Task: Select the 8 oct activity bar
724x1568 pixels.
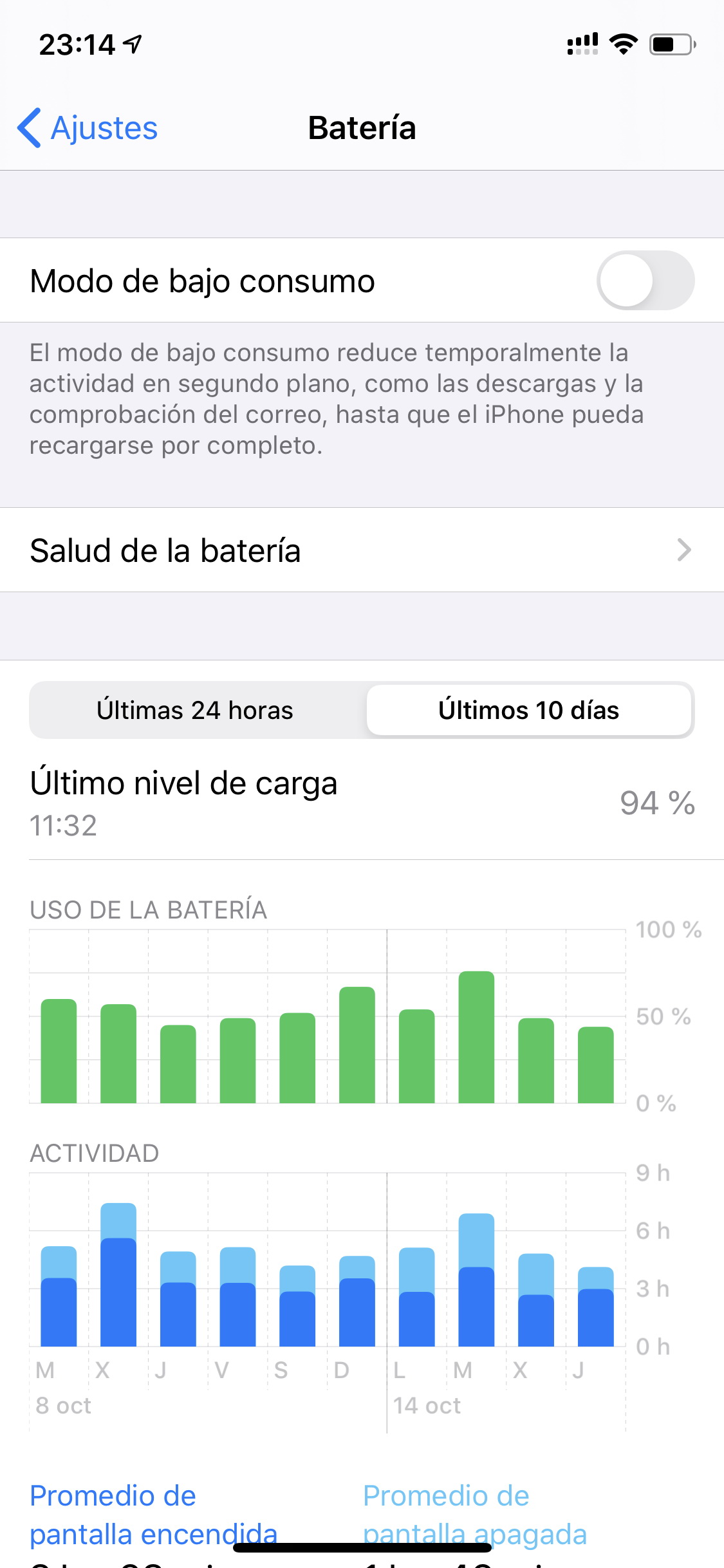Action: pyautogui.click(x=59, y=1296)
